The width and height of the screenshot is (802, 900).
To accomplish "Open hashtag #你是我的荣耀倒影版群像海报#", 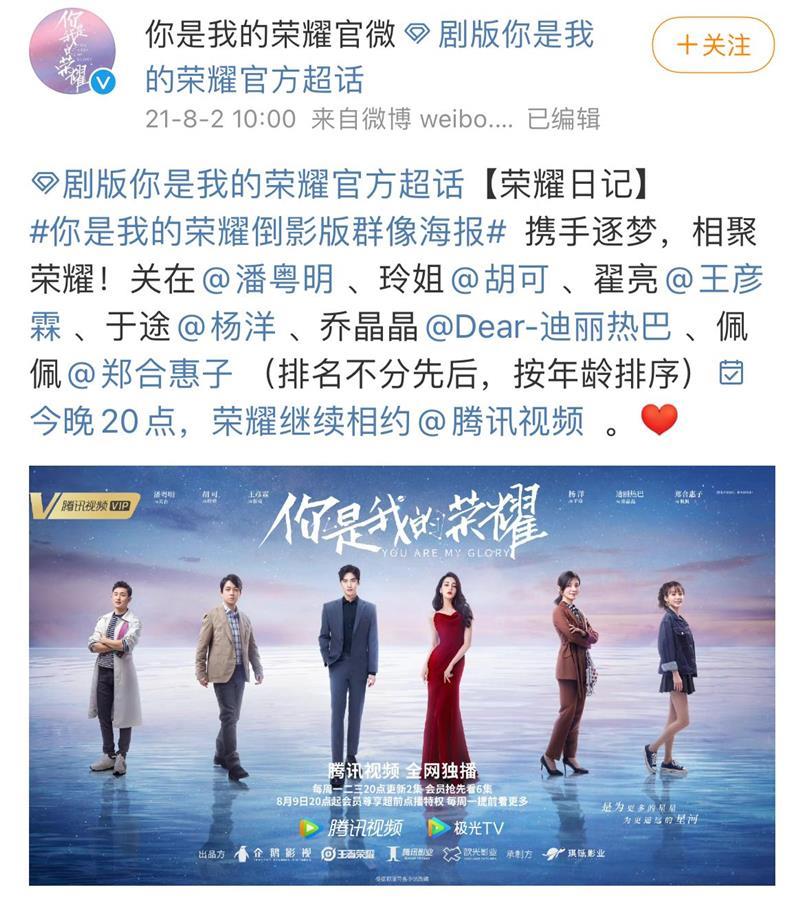I will point(269,231).
